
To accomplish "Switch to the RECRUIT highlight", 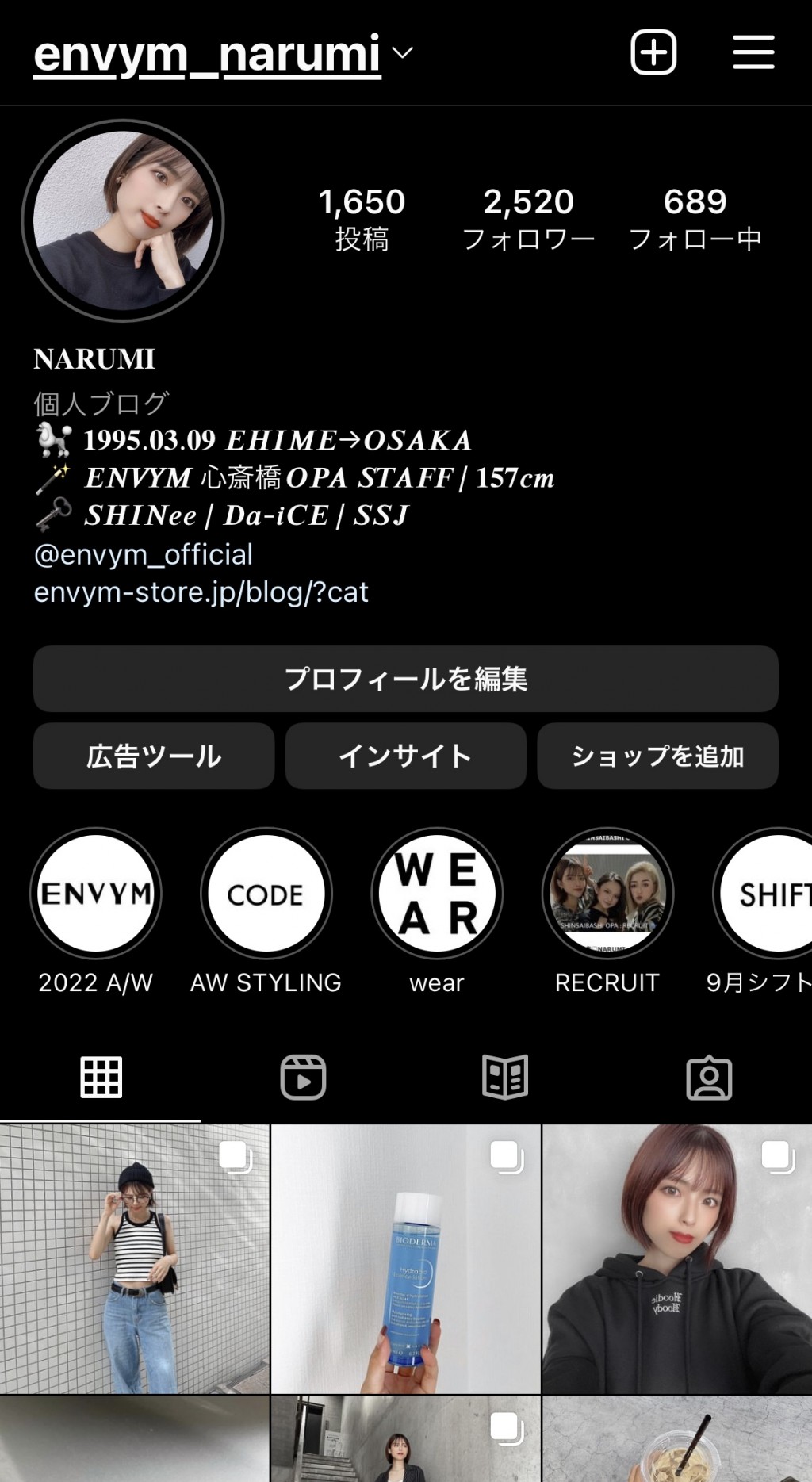I will tap(608, 893).
